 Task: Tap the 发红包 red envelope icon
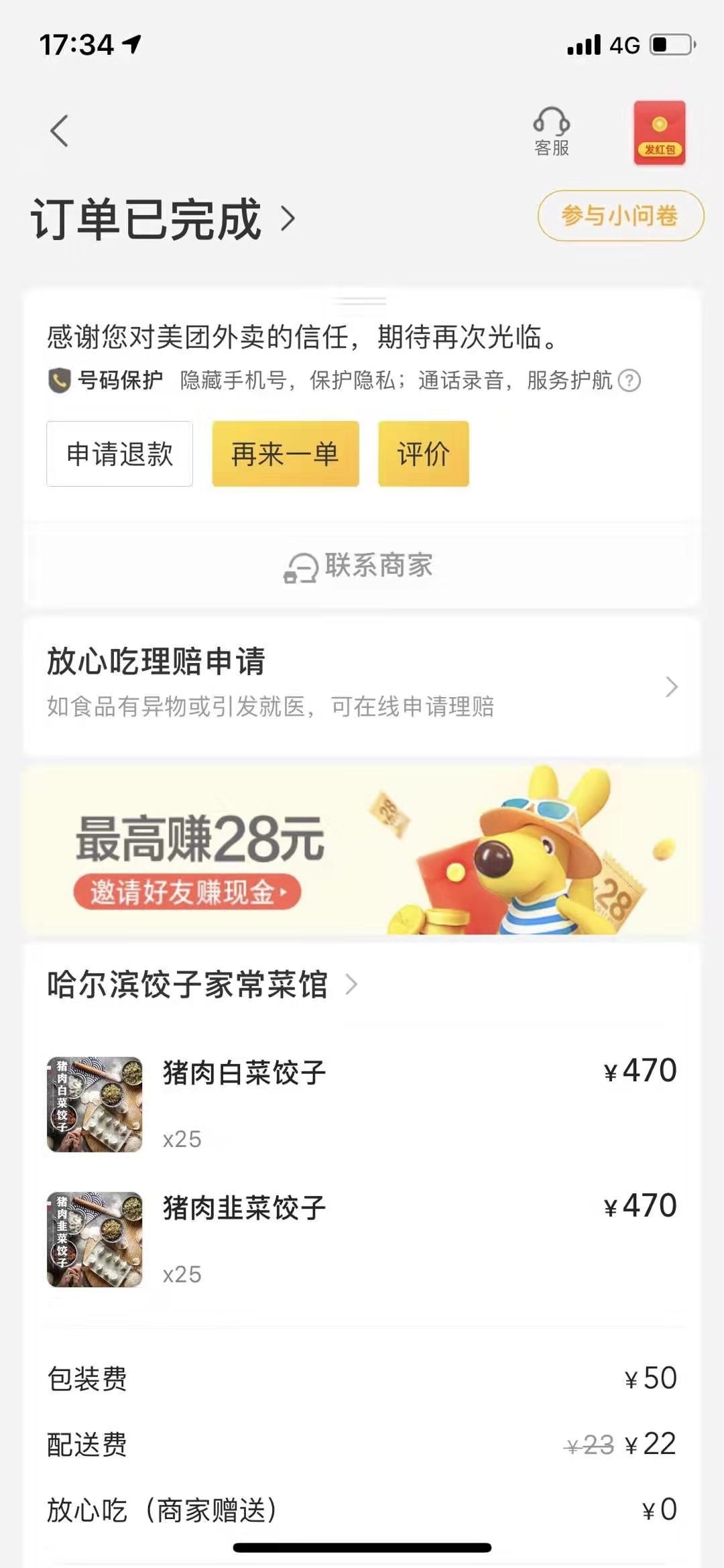coord(660,133)
